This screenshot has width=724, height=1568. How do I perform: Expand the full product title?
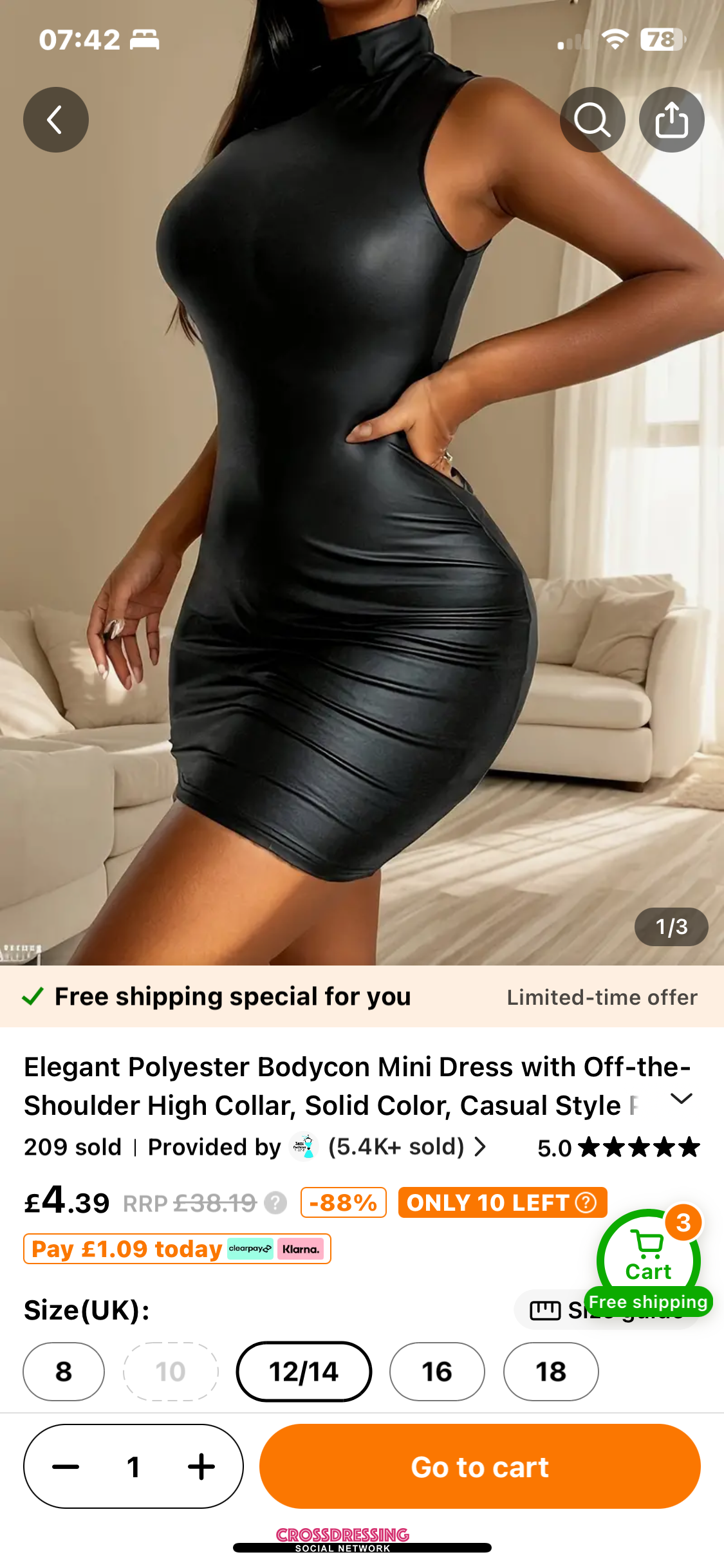pos(681,1099)
